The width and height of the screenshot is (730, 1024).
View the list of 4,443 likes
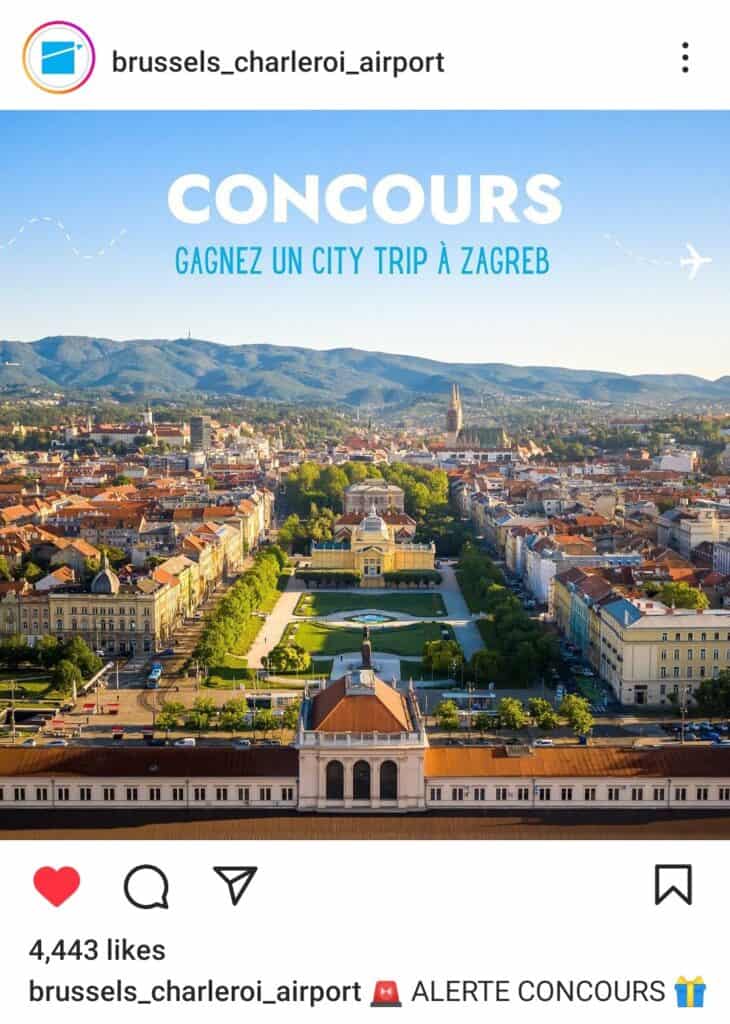(x=97, y=950)
